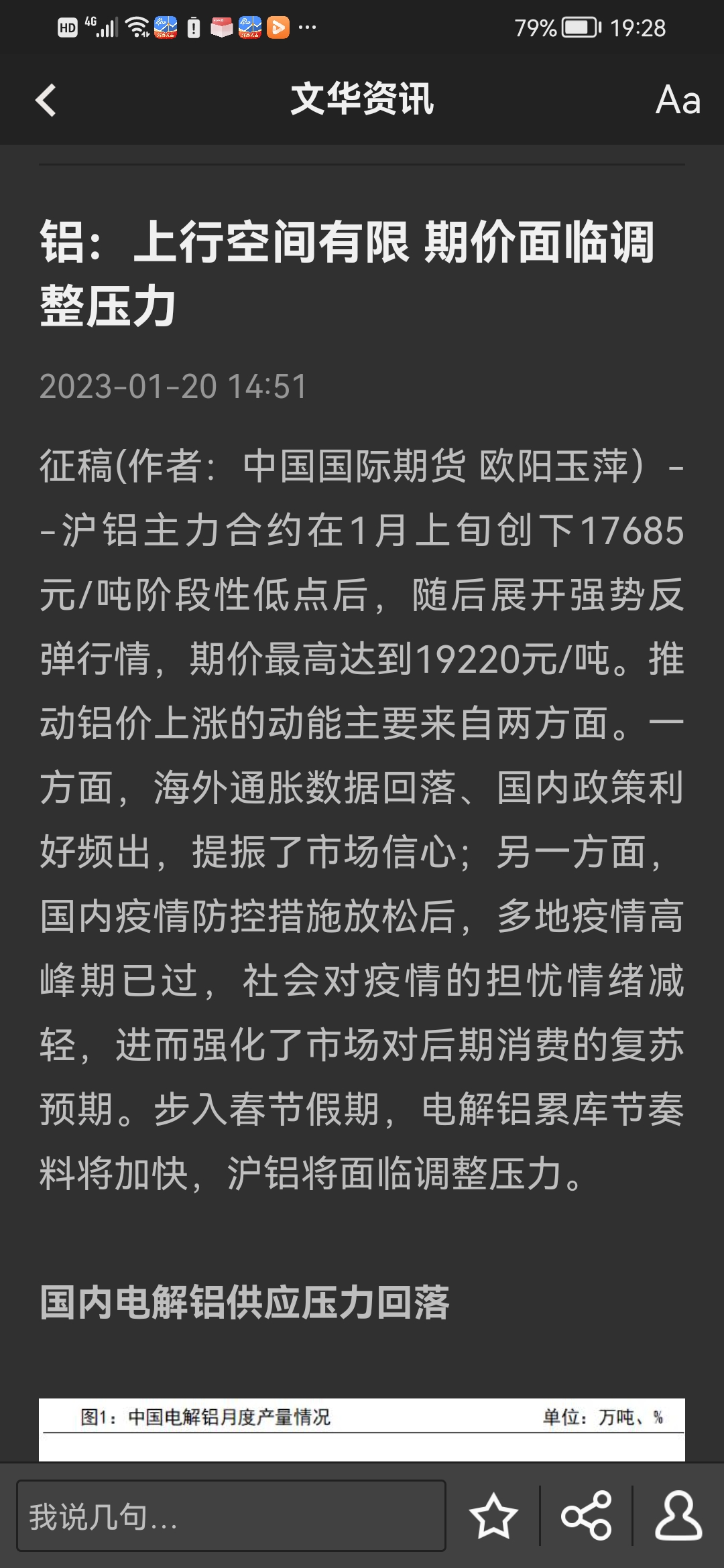Share this article
The width and height of the screenshot is (724, 1568).
click(x=587, y=1516)
